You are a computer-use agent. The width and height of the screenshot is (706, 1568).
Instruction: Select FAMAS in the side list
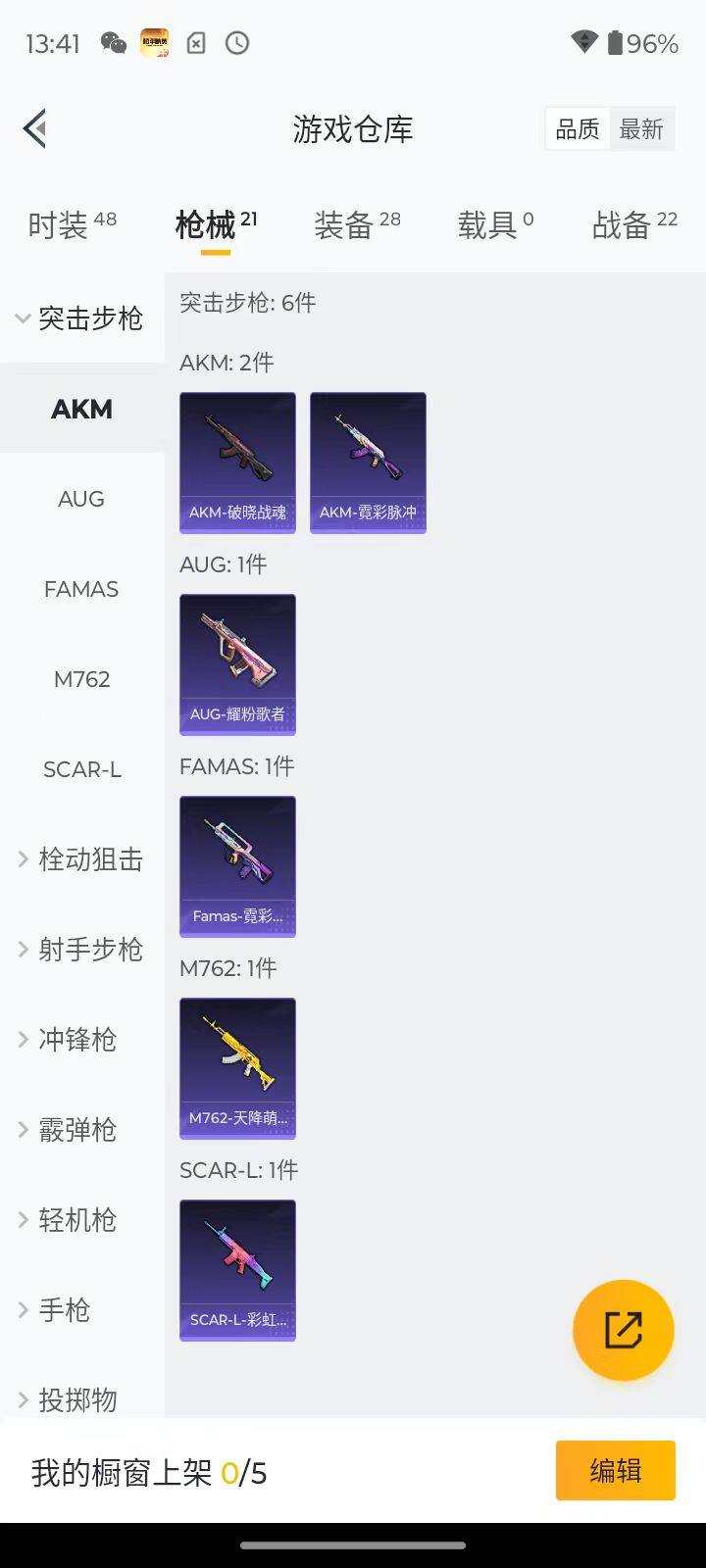pyautogui.click(x=81, y=589)
